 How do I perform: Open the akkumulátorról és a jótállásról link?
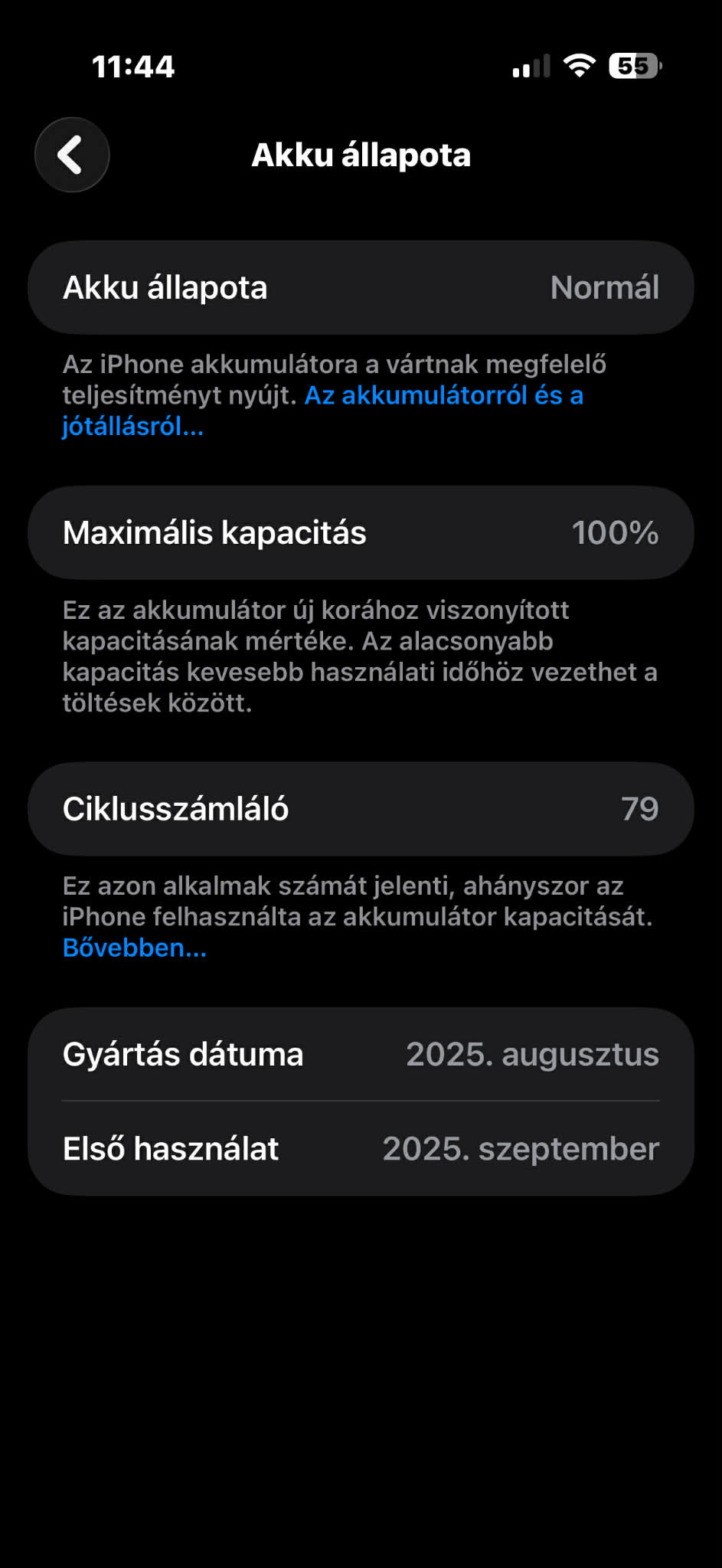click(x=443, y=396)
